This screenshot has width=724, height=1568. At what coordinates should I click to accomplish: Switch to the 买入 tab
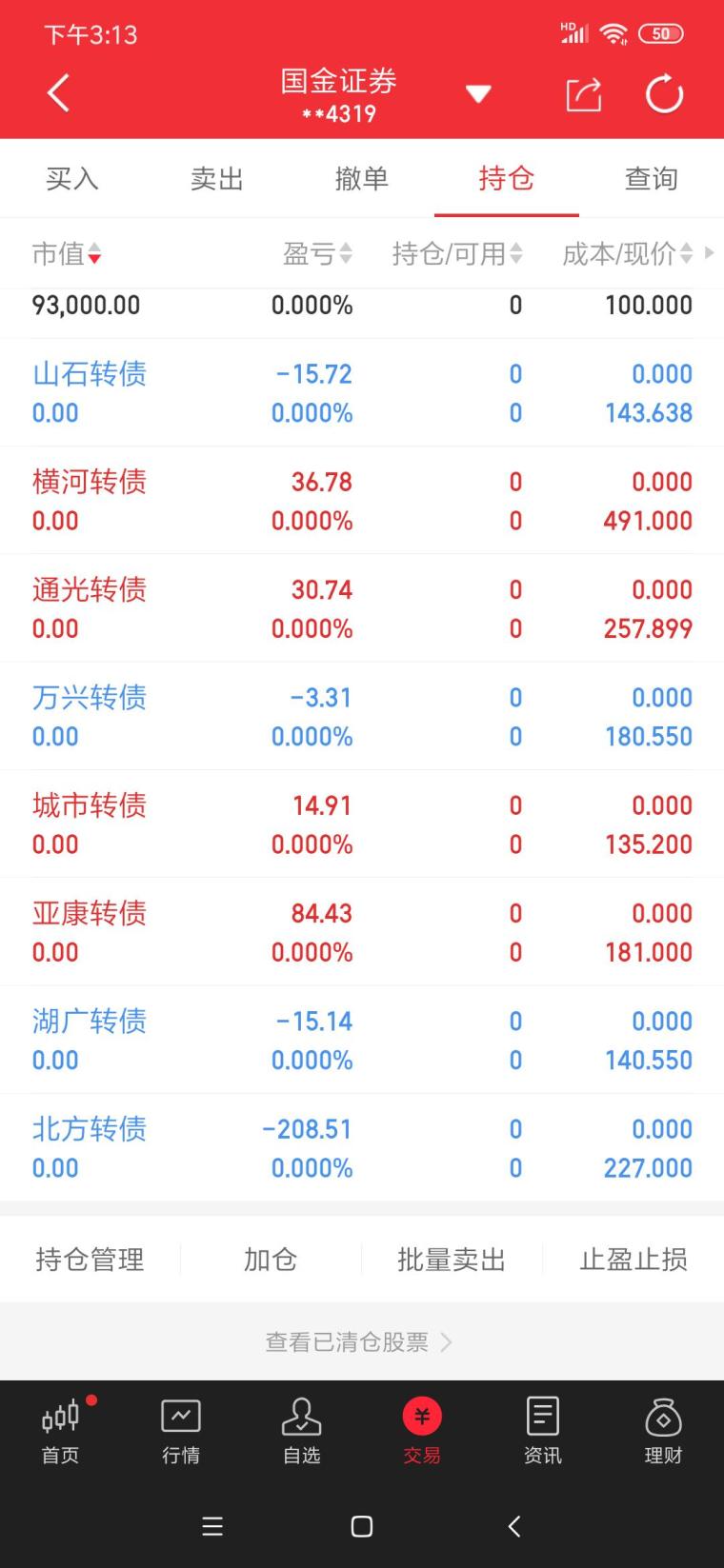click(72, 178)
